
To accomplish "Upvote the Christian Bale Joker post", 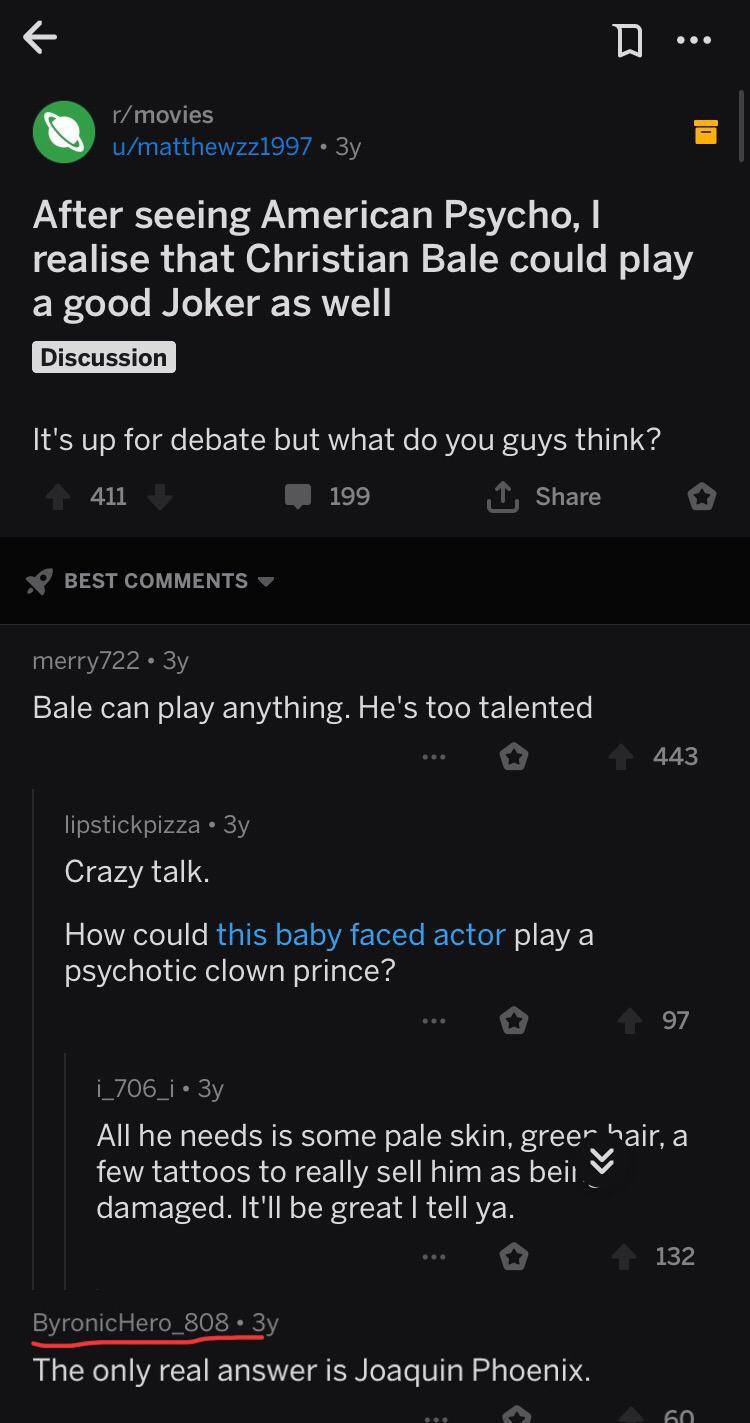I will [60, 496].
